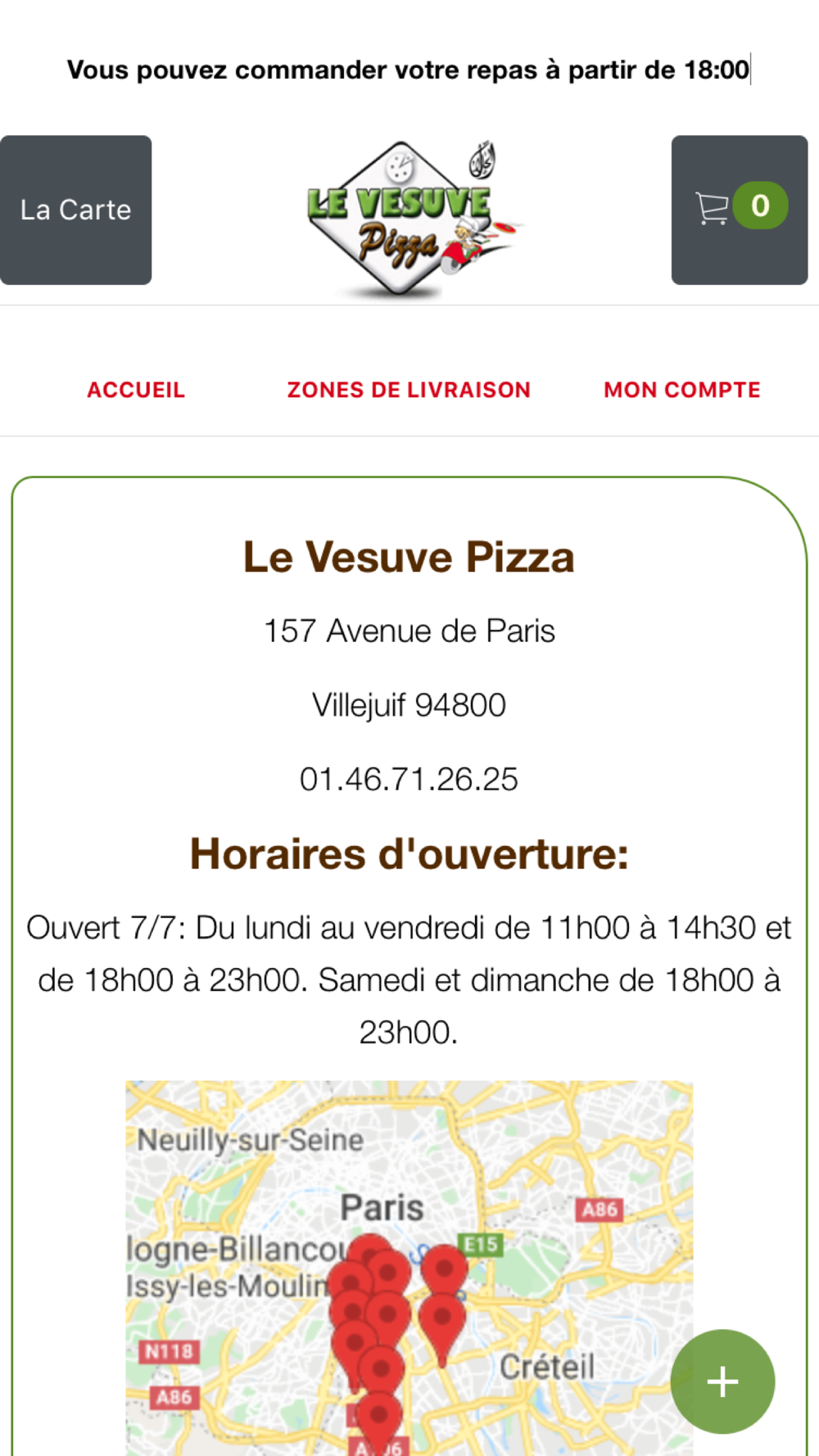Viewport: 819px width, 1456px height.
Task: Open the delivery zones map
Action: coord(409,1268)
